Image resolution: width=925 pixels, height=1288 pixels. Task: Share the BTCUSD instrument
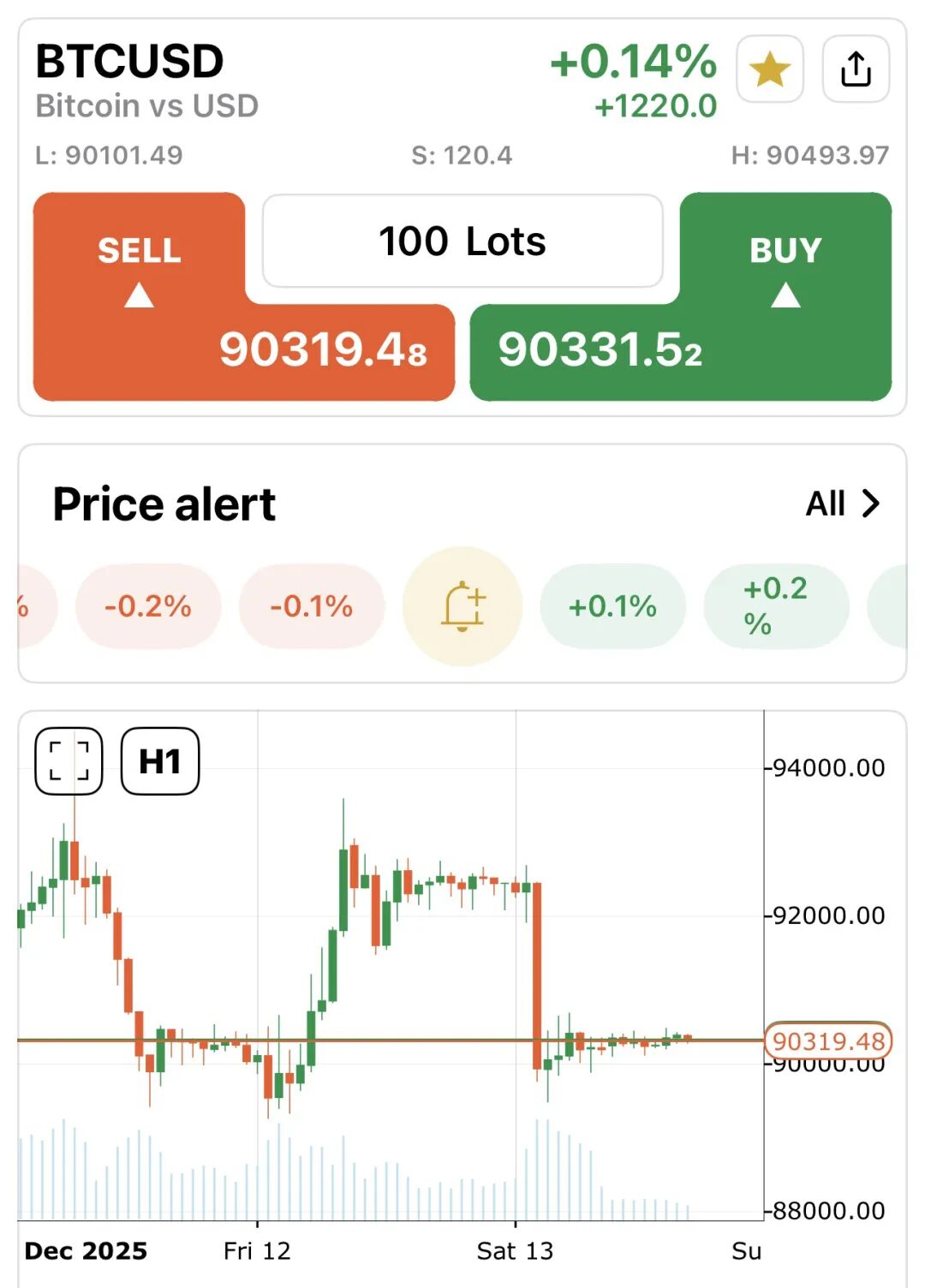click(856, 69)
